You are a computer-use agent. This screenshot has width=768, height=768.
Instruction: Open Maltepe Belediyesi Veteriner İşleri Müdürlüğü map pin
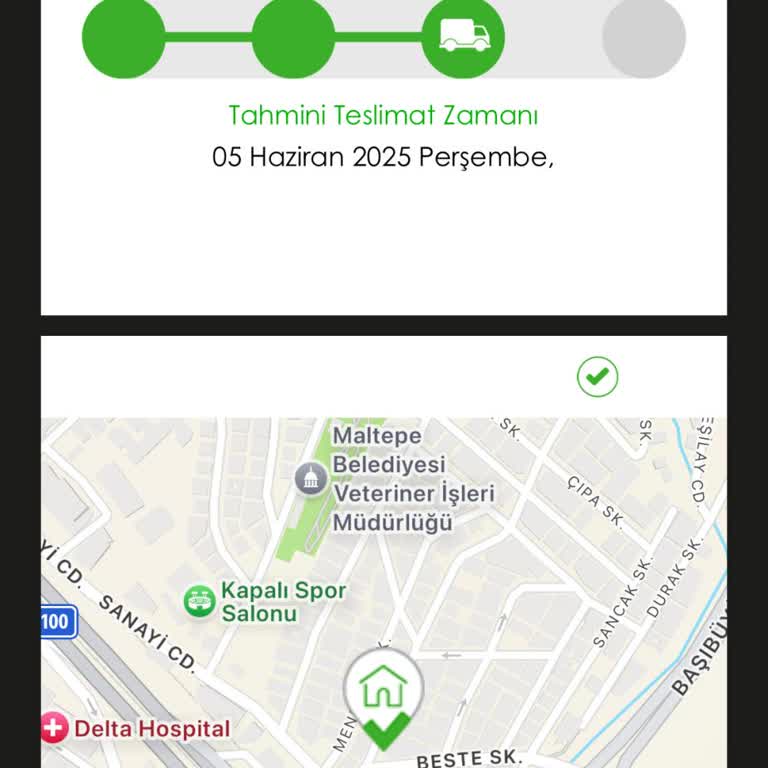(x=311, y=479)
